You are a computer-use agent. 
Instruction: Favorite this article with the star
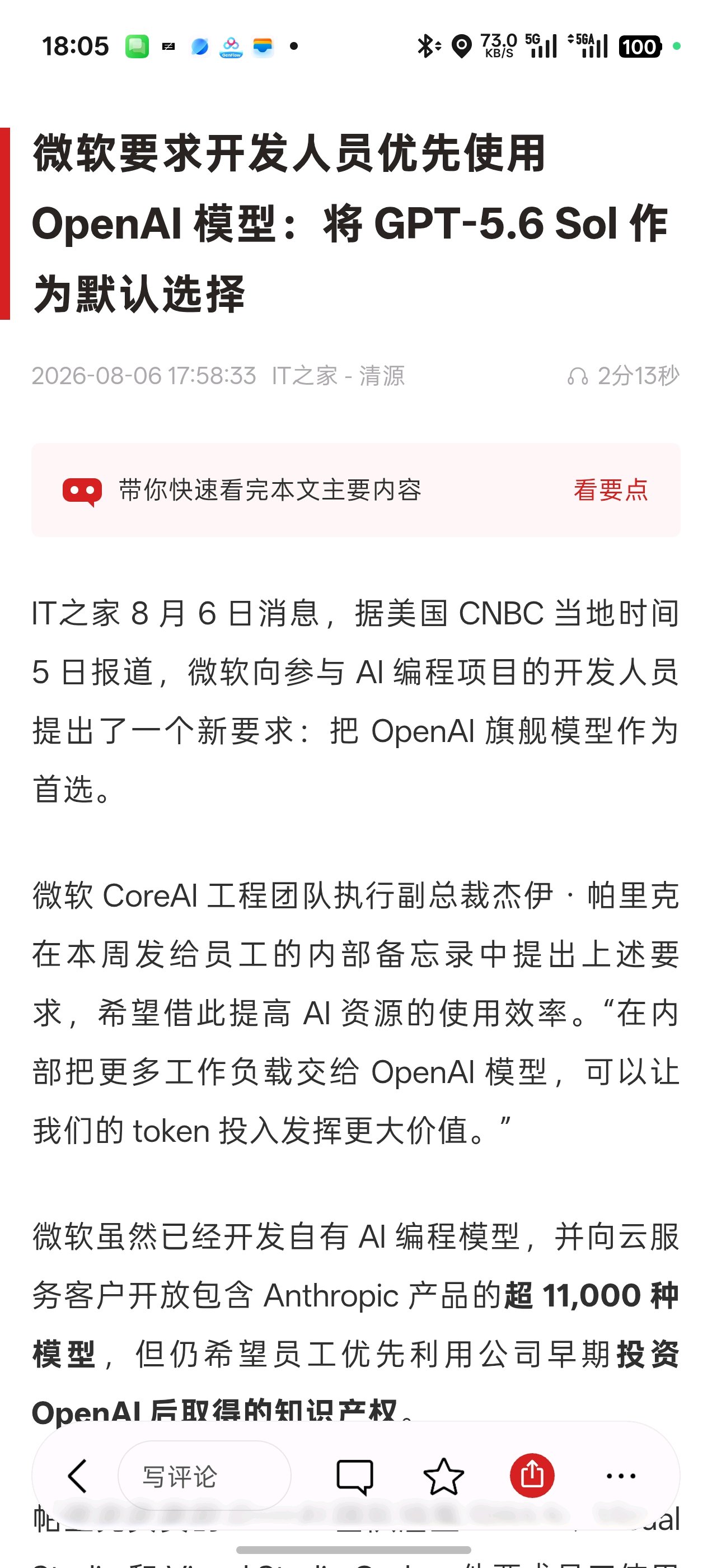[444, 1476]
